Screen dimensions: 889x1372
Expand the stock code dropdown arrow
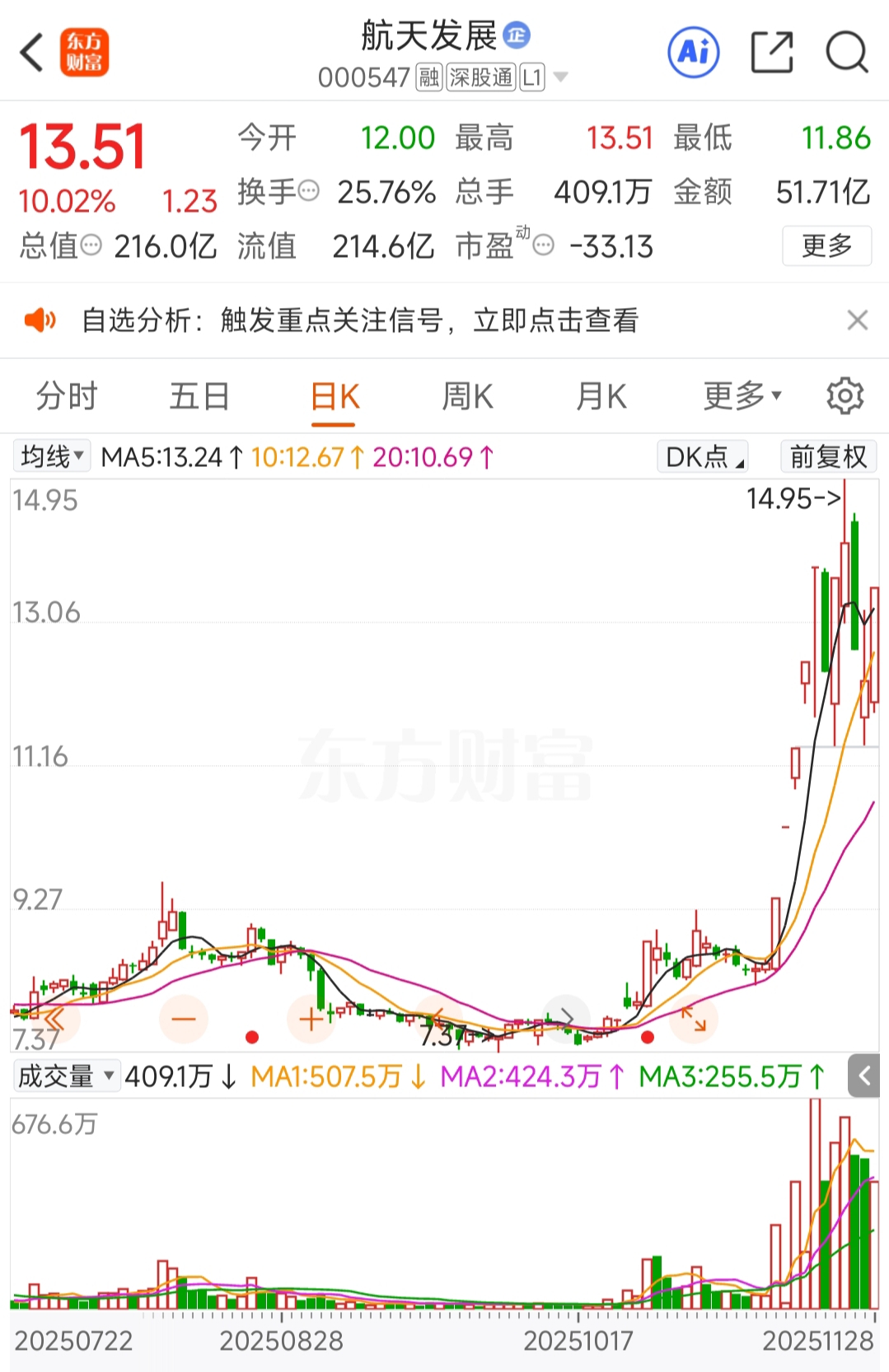coord(561,77)
